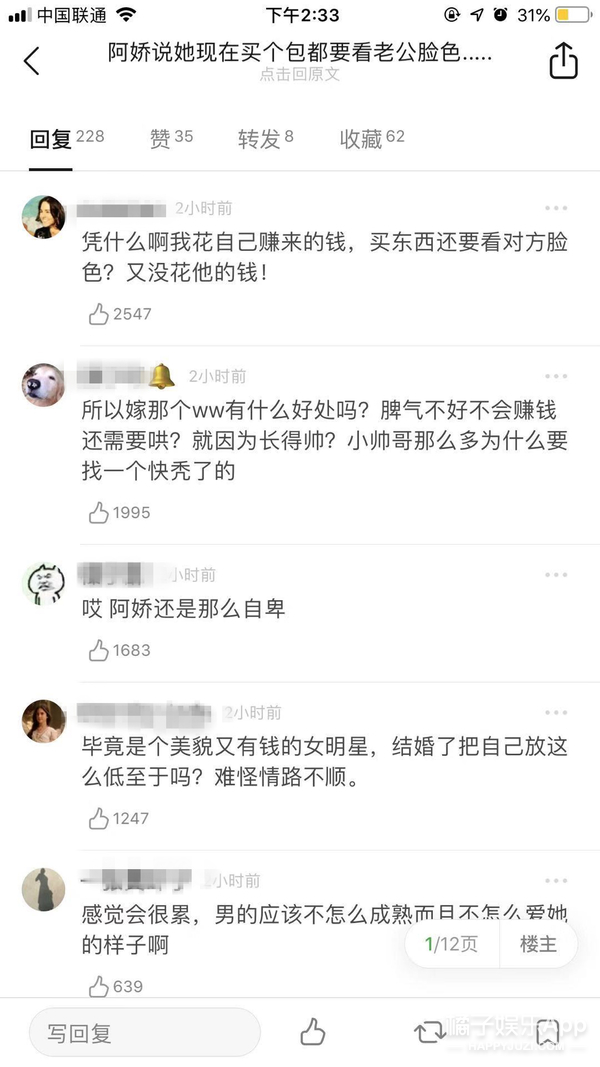Like the comment 哎 阿娇还是那么自卑
This screenshot has height=1067, width=600.
(99, 651)
